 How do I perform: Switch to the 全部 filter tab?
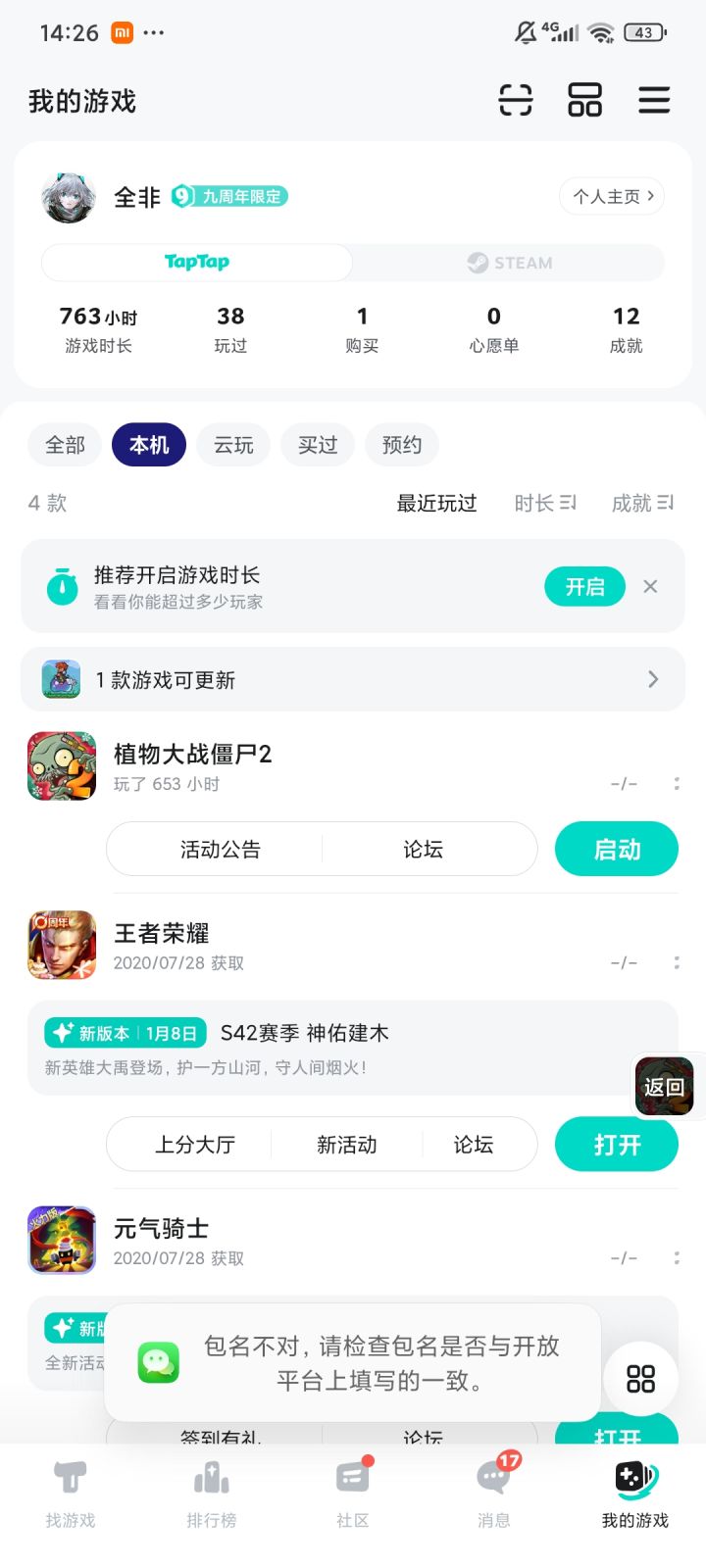click(x=64, y=445)
